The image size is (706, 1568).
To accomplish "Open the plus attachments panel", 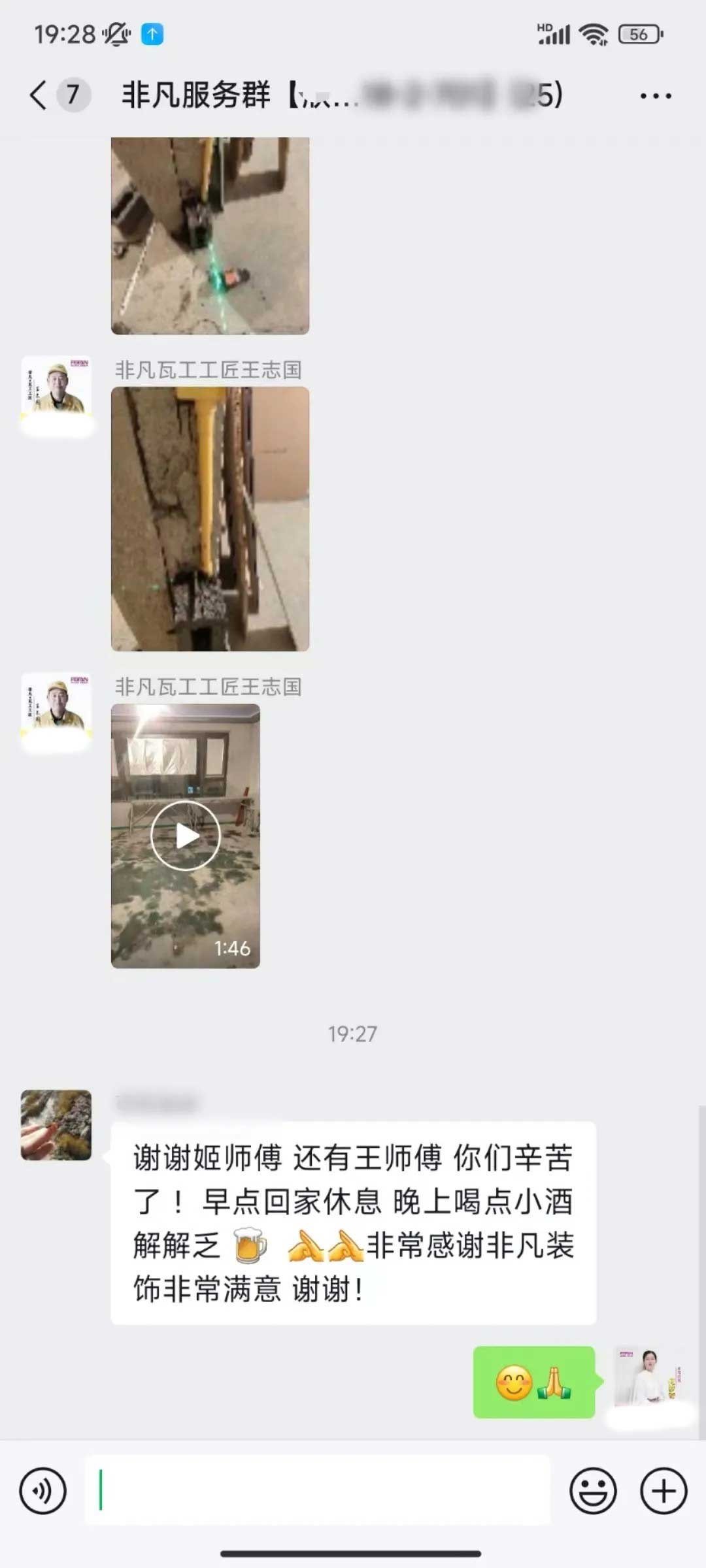I will click(x=663, y=1491).
